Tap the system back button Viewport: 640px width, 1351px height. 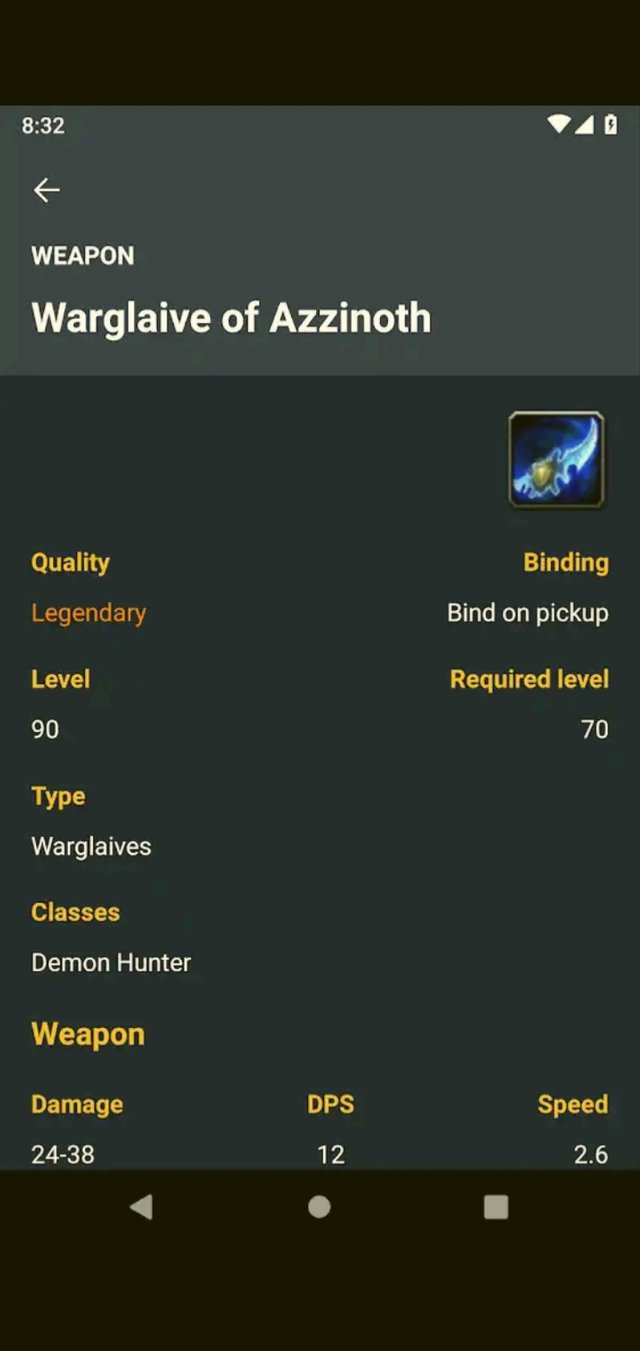coord(141,1207)
